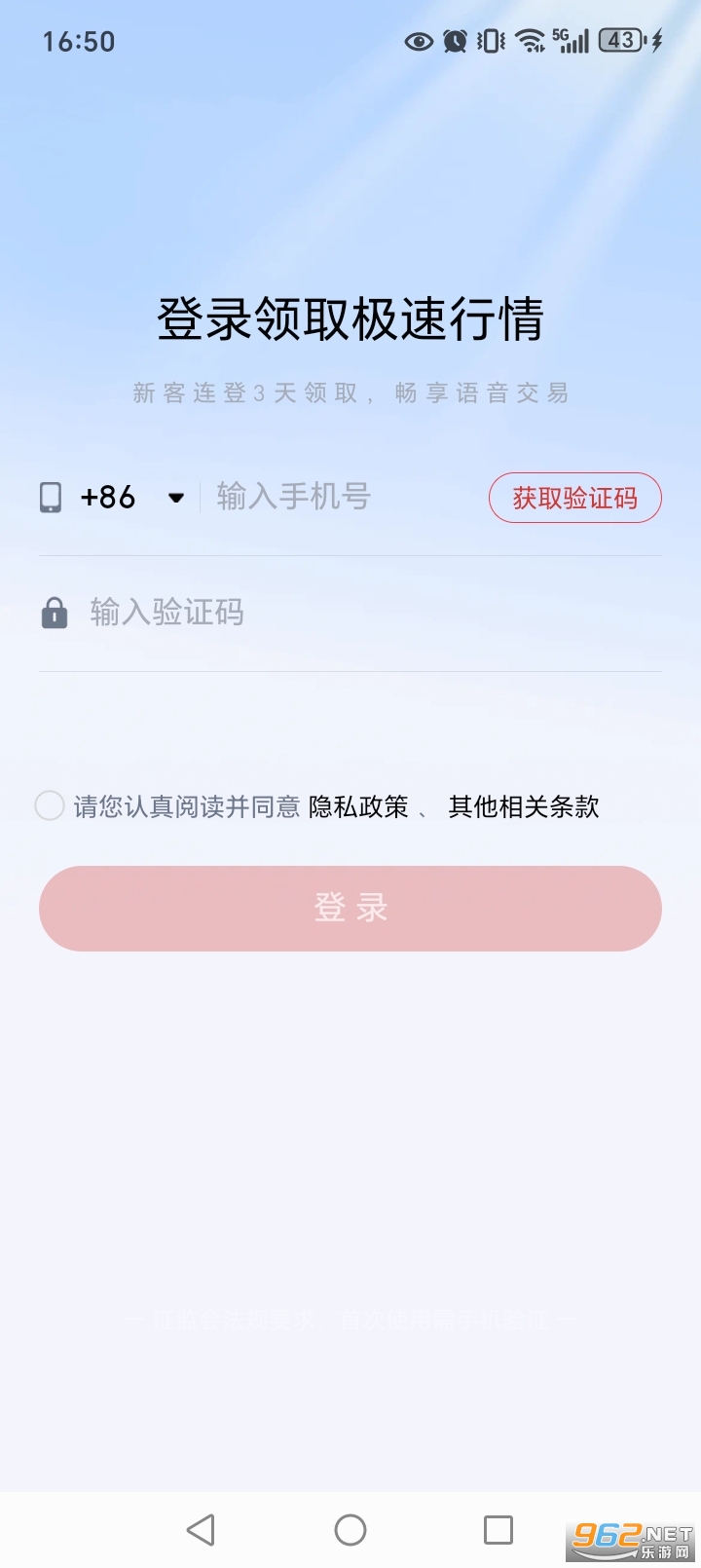Tap the Wi-Fi icon in status bar
701x1568 pixels.
(x=529, y=41)
